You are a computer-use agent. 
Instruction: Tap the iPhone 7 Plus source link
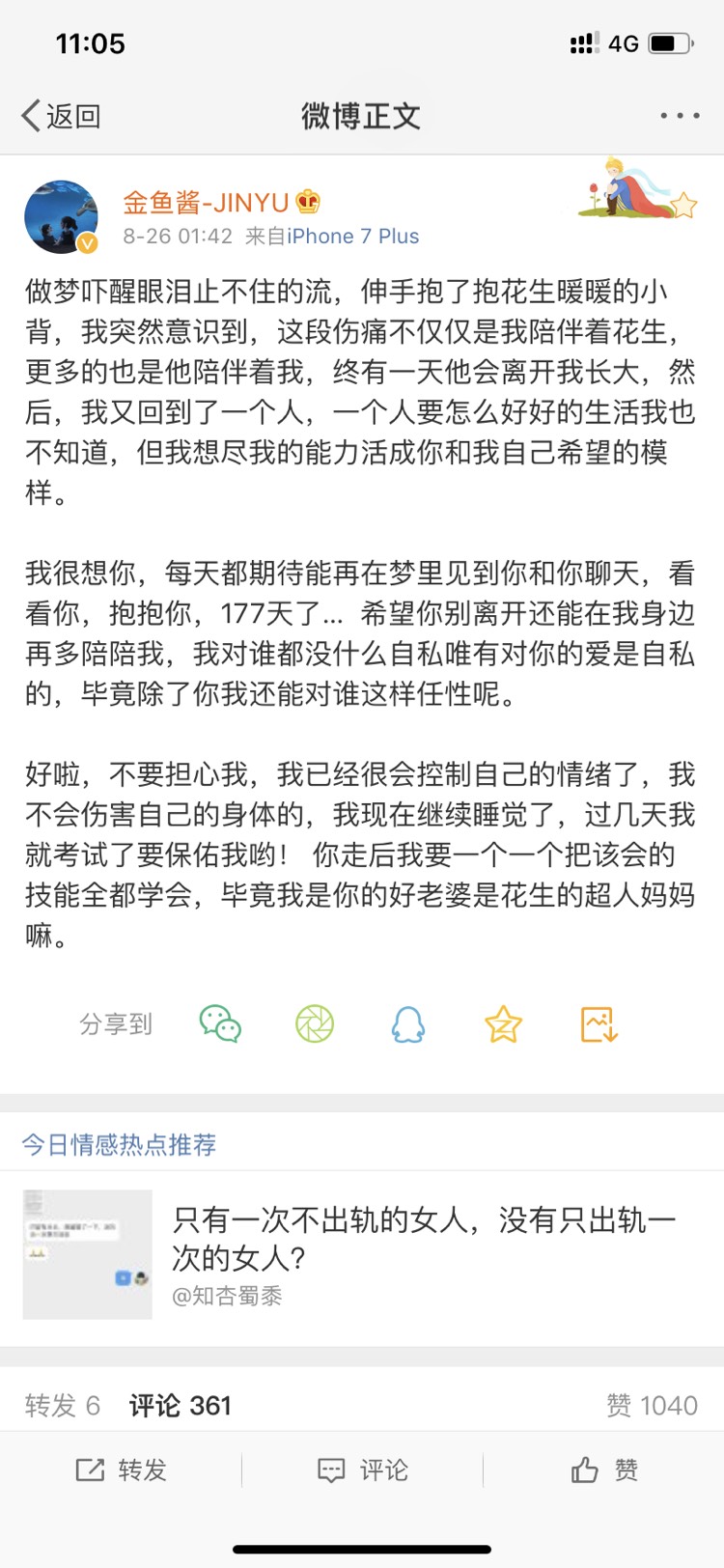[x=353, y=237]
